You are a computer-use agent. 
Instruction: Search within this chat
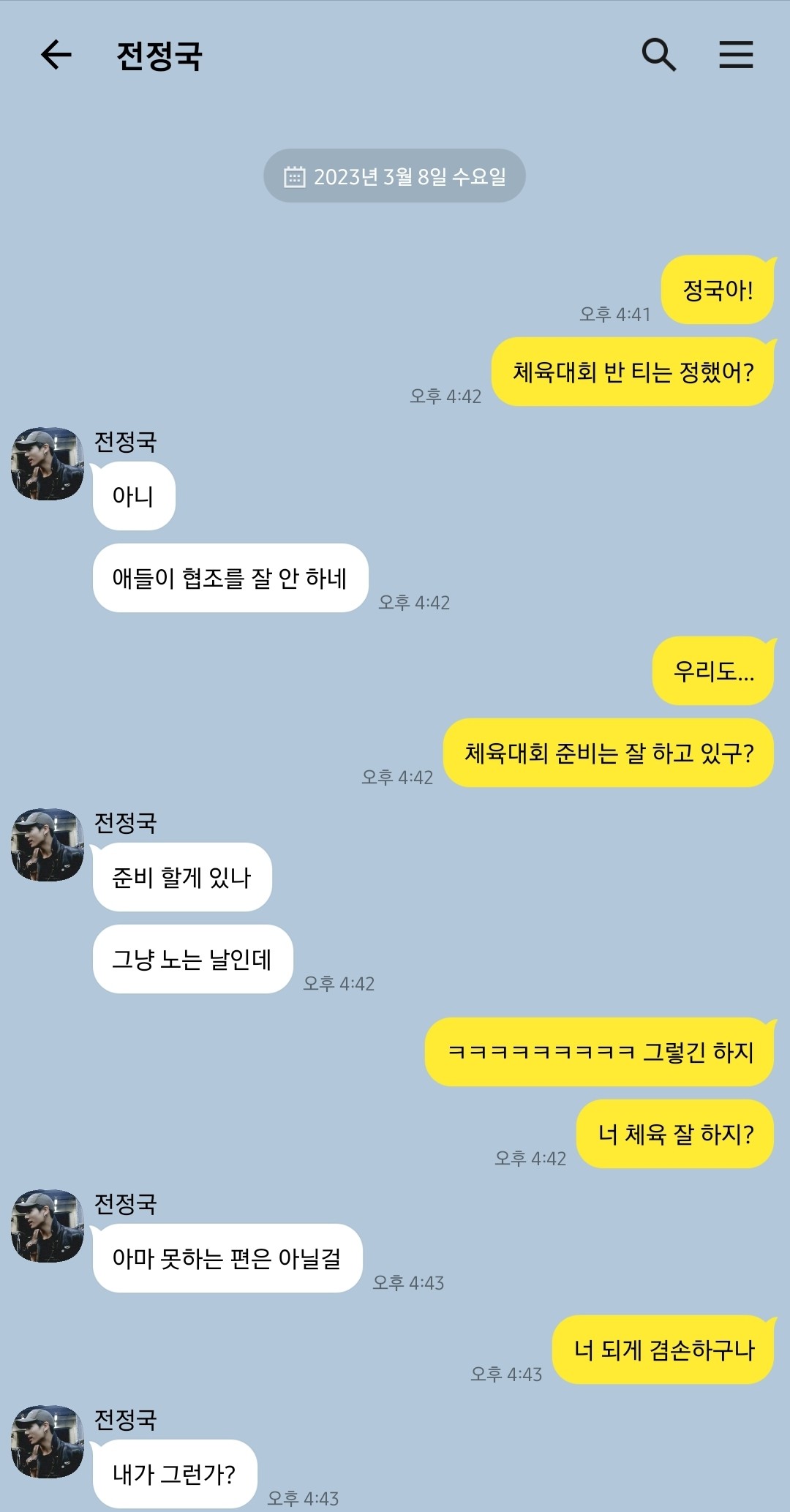(x=658, y=55)
